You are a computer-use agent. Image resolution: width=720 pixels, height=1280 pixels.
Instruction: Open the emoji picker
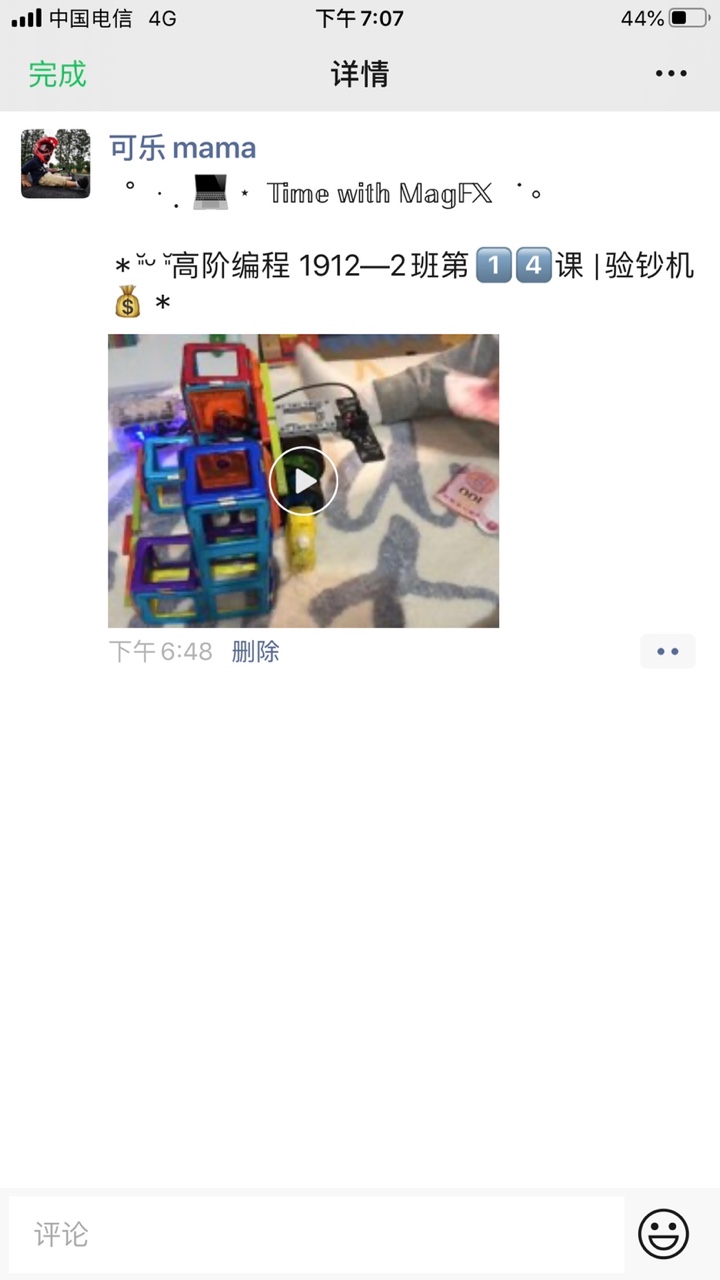point(663,1234)
